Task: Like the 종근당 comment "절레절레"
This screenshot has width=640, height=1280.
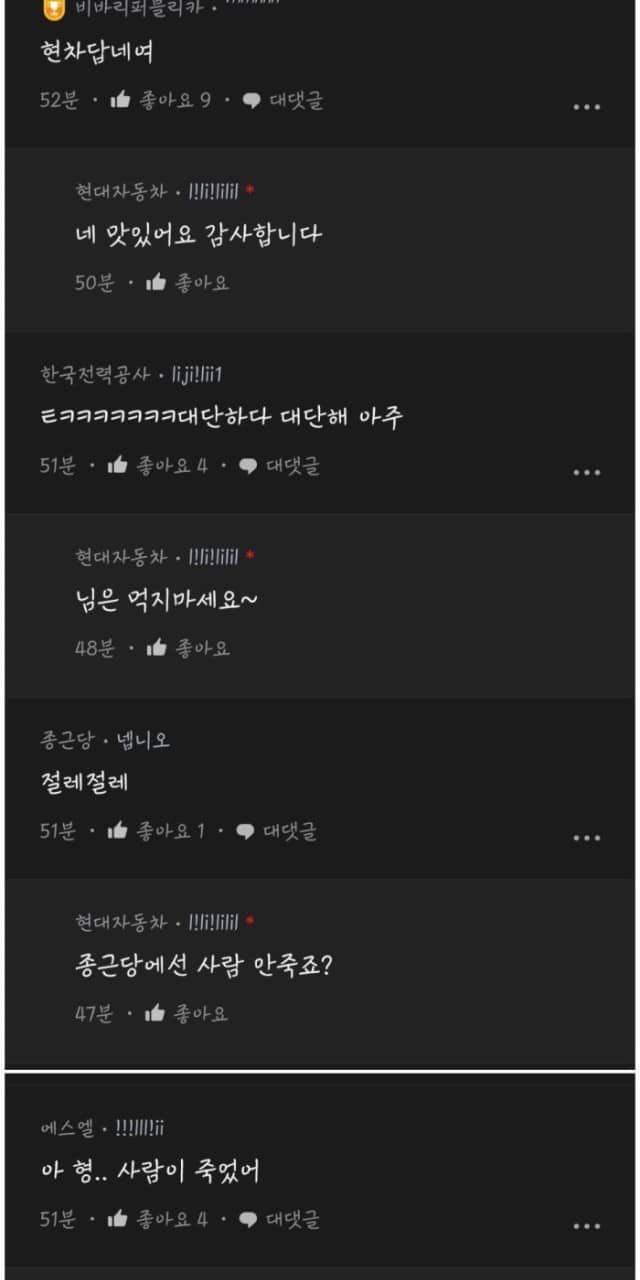Action: click(x=156, y=831)
